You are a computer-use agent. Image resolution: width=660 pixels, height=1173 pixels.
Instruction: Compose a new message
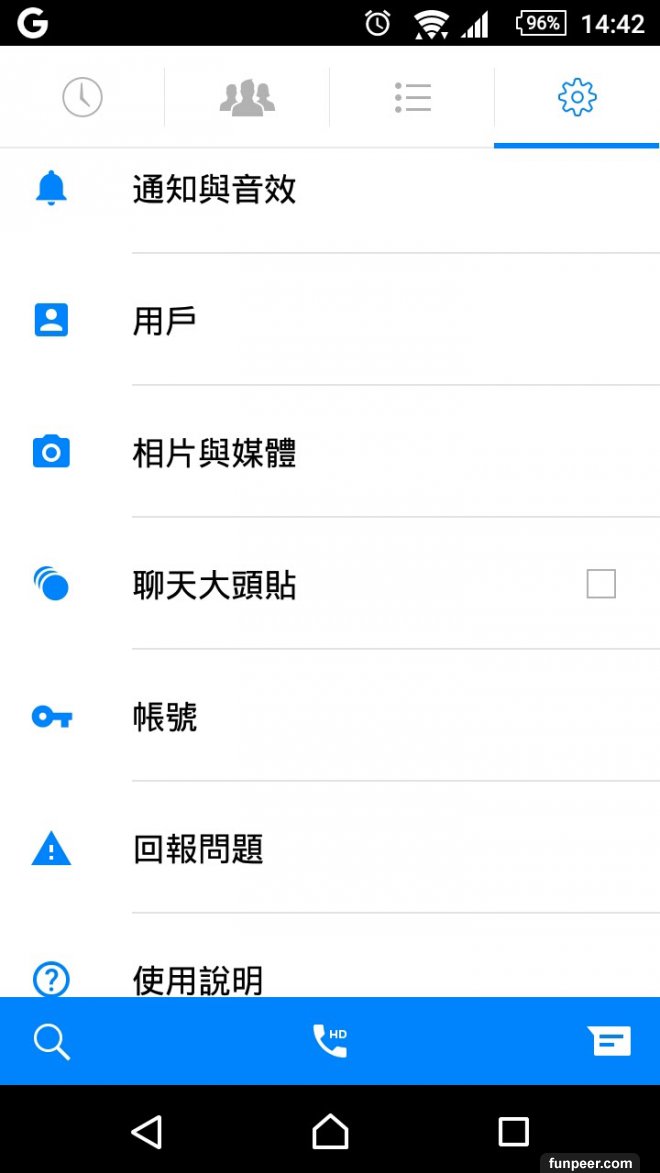(x=609, y=1041)
